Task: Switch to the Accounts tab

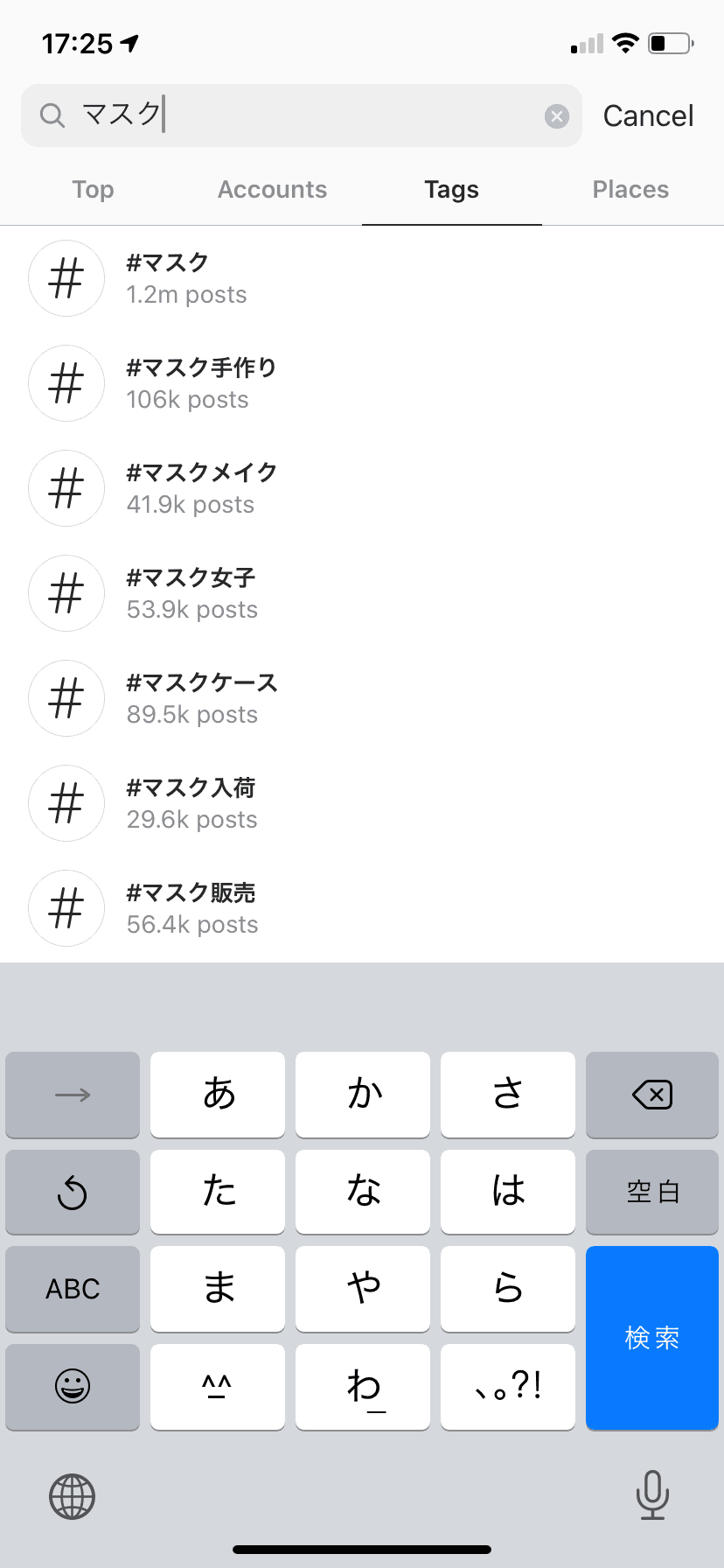Action: (x=272, y=190)
